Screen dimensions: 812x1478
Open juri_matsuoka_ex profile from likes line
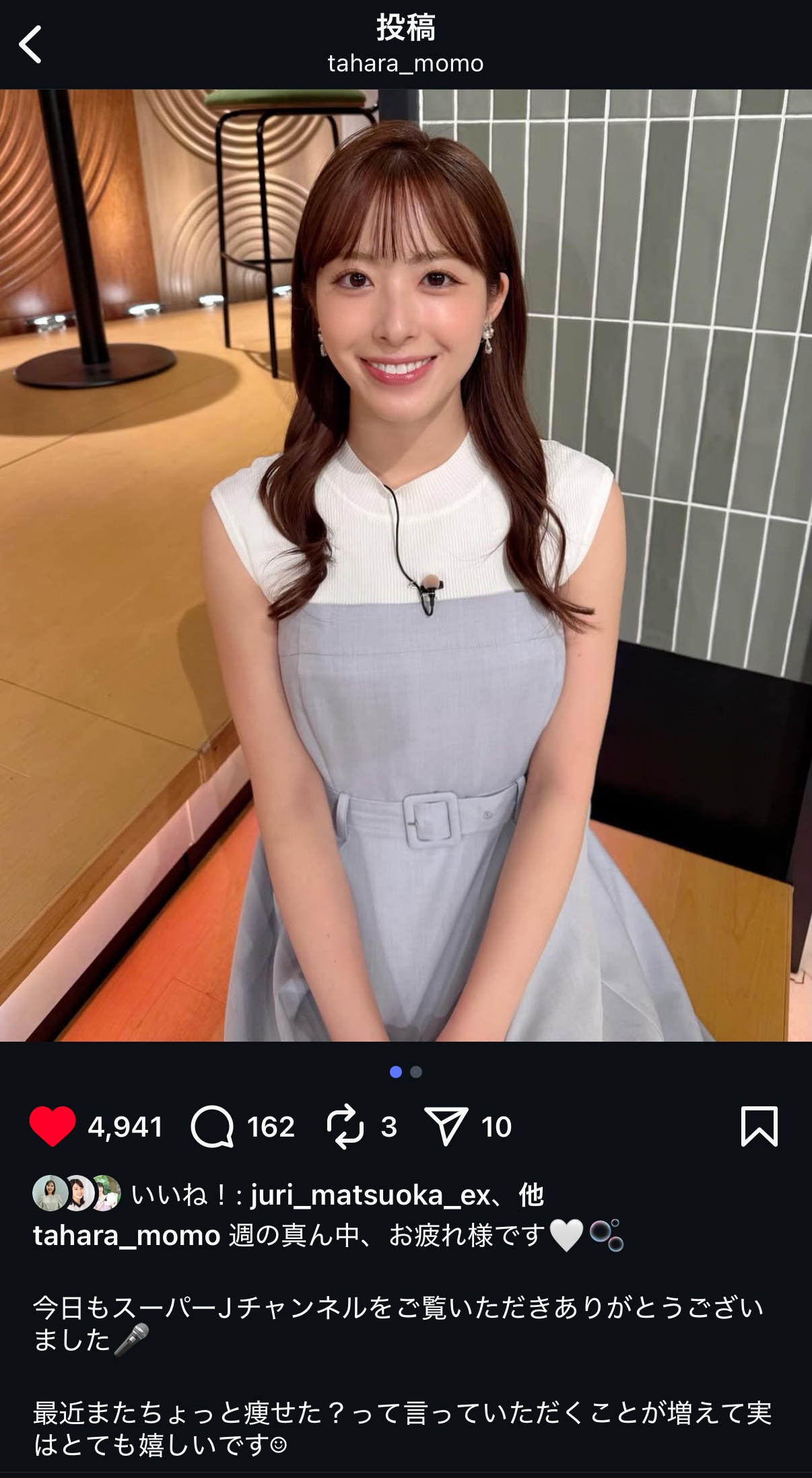point(370,1195)
